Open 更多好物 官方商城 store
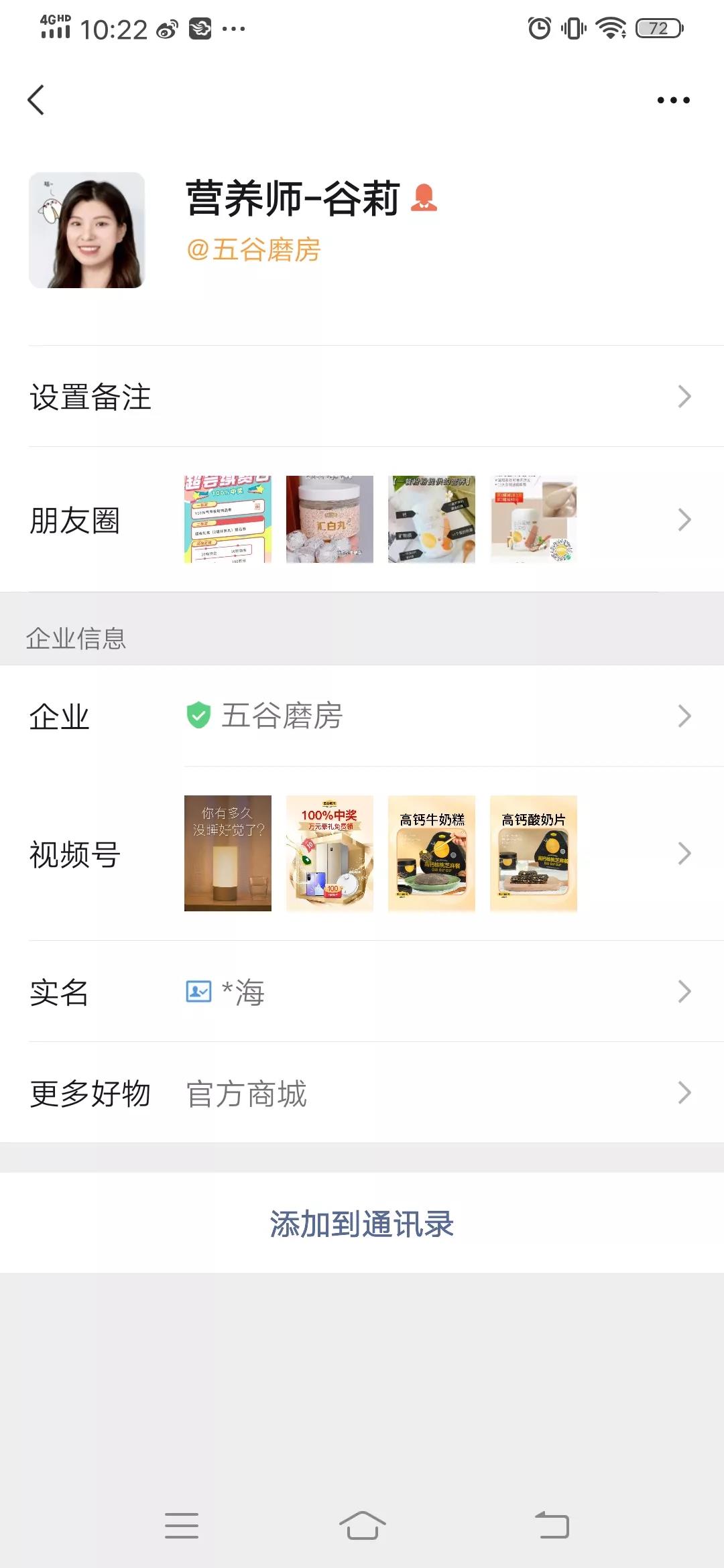Viewport: 724px width, 1568px height. coord(362,1094)
